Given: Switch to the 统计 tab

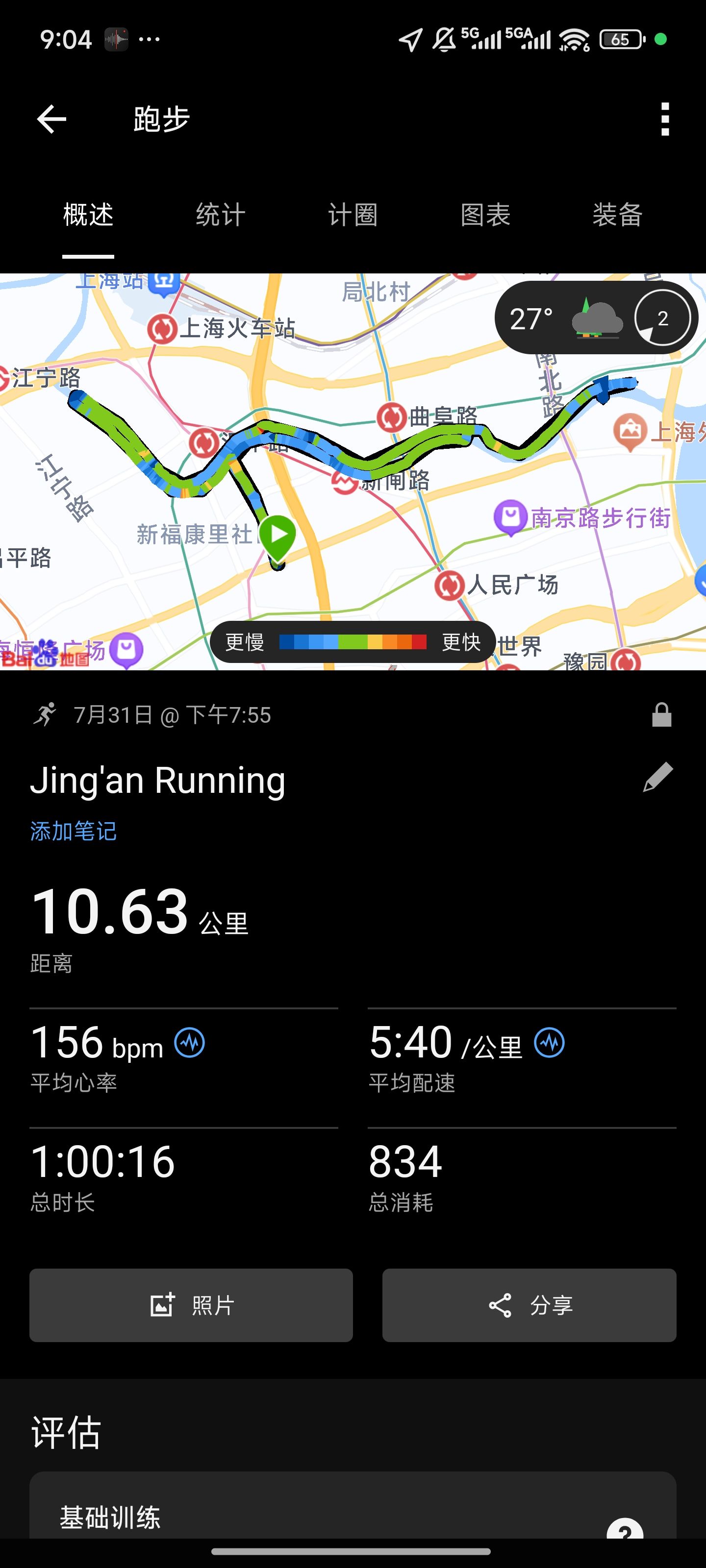Looking at the screenshot, I should click(221, 215).
